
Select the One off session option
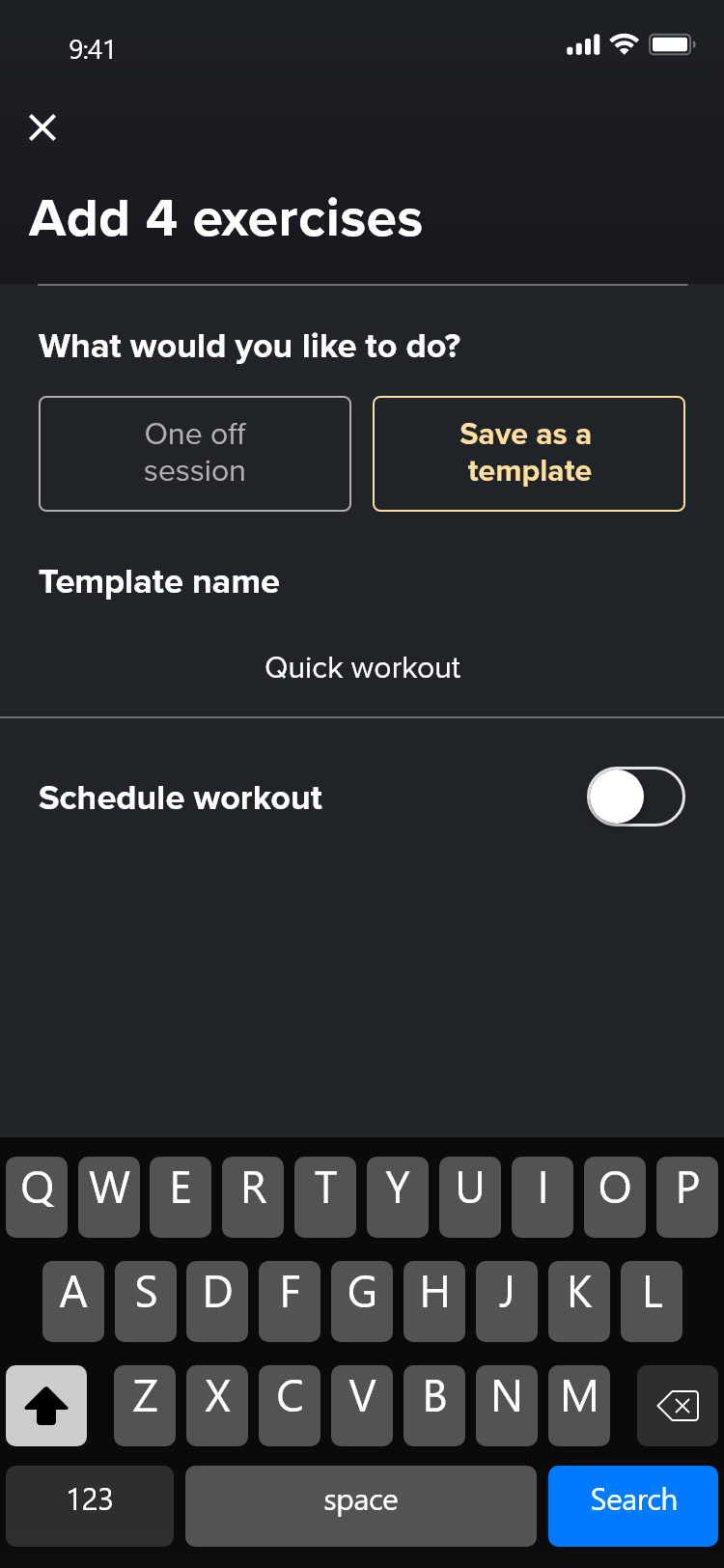(x=195, y=453)
